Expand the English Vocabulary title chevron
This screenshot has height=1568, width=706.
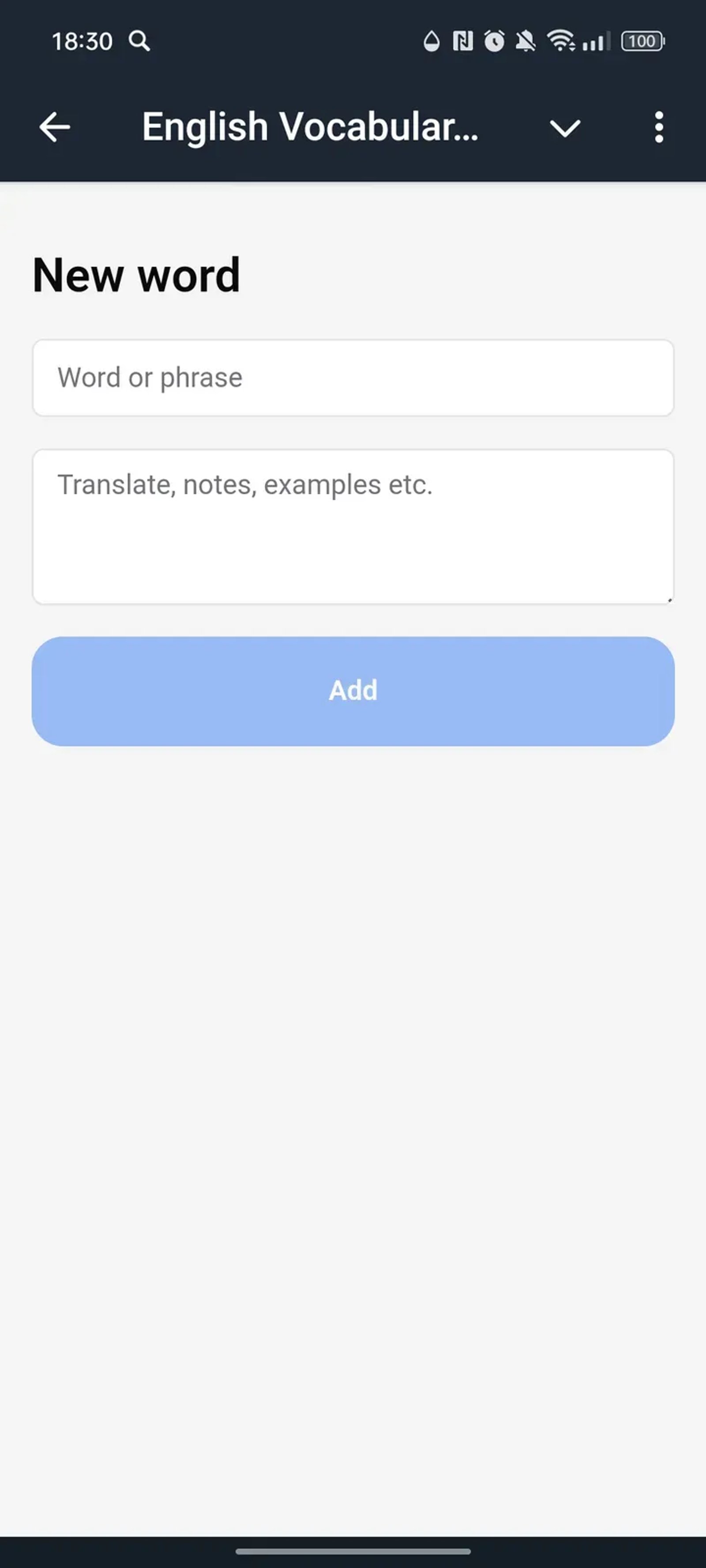coord(565,128)
